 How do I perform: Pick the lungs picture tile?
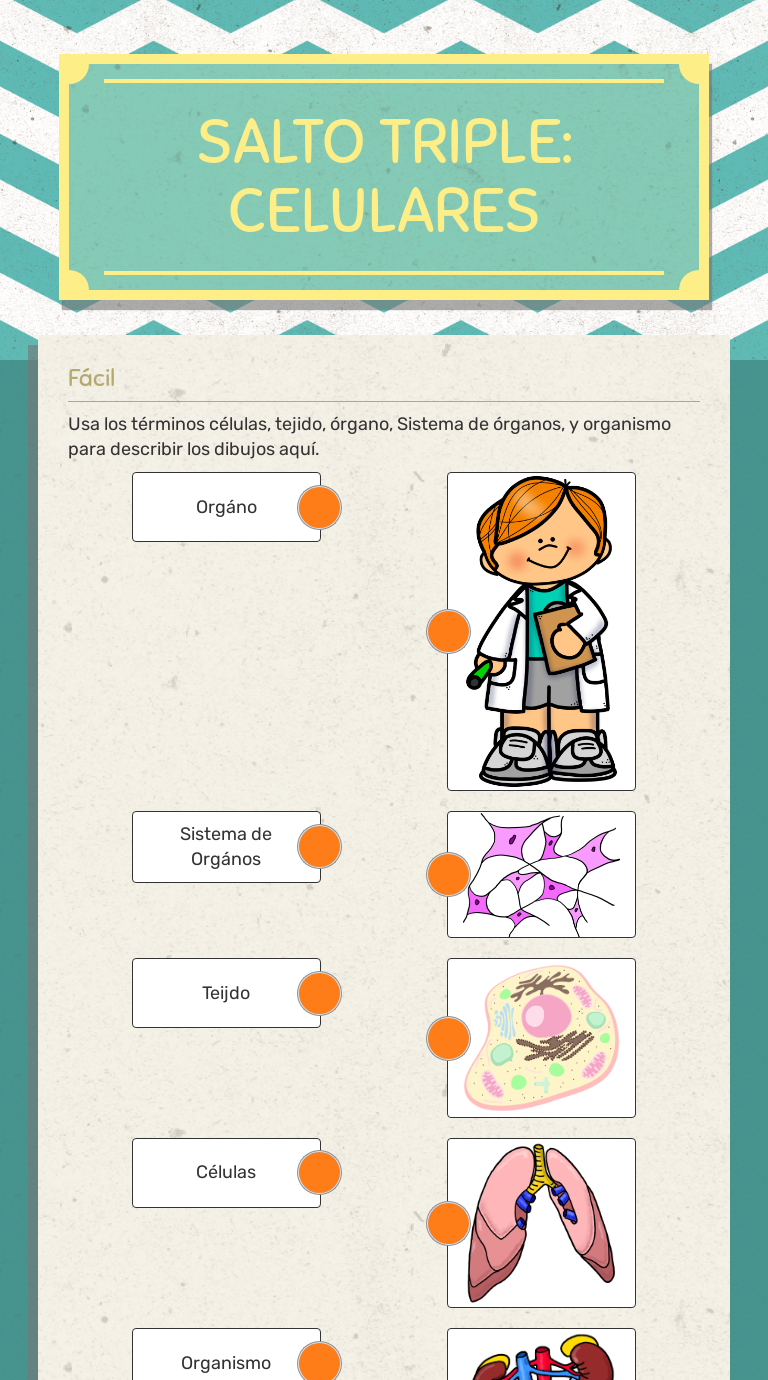coord(541,1222)
